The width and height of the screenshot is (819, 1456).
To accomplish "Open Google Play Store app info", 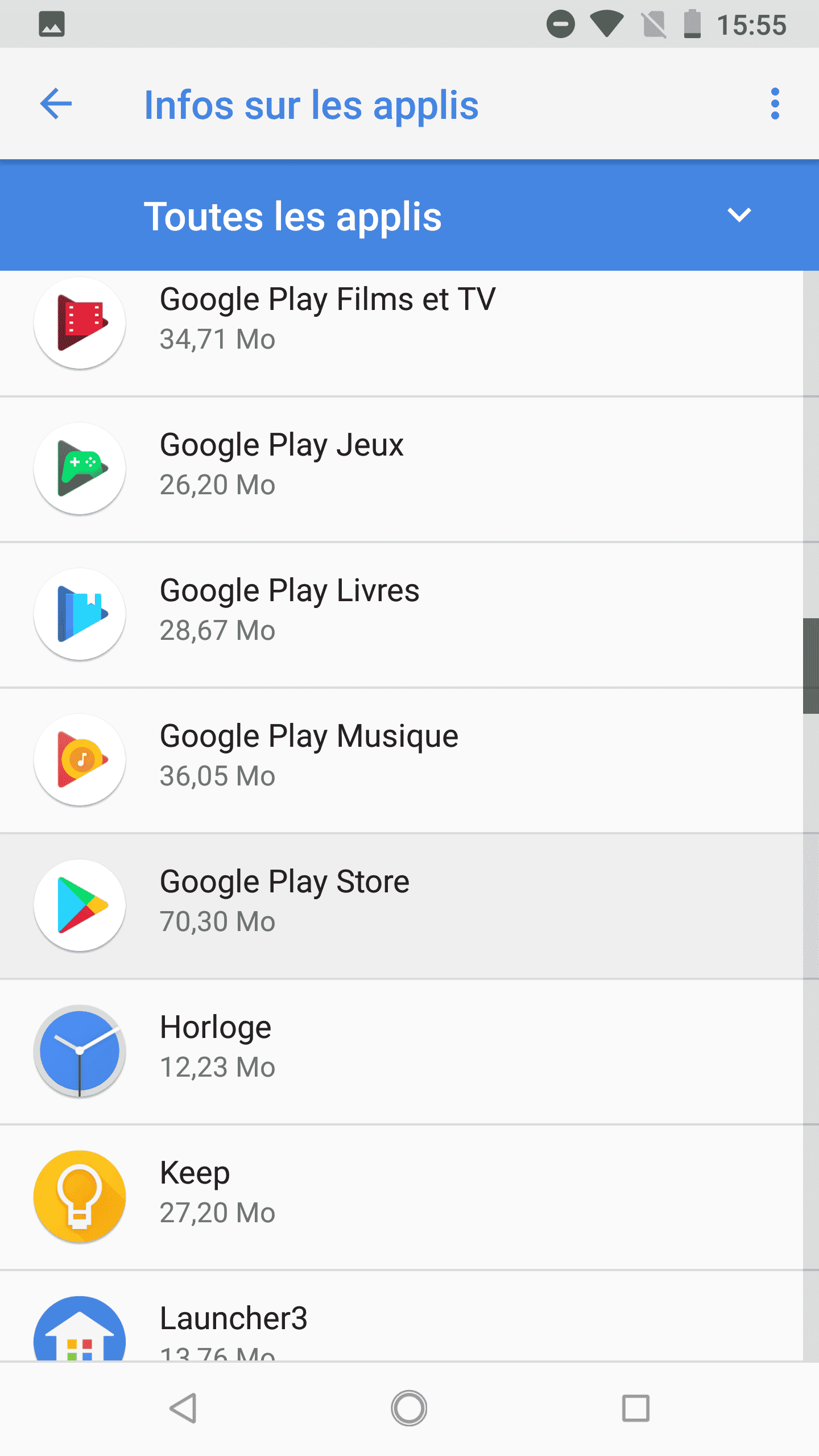I will pos(402,906).
